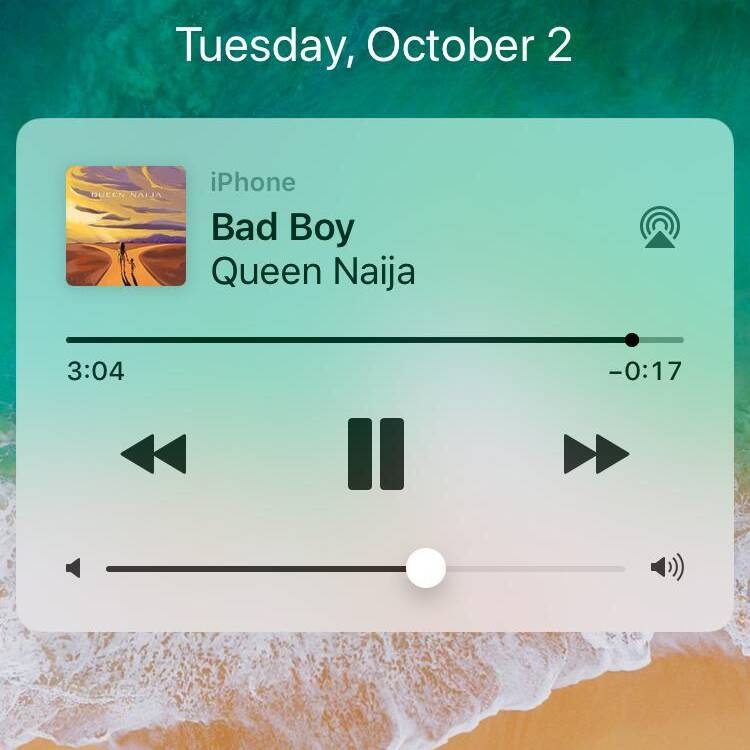Tap the volume slider to adjust volume
This screenshot has height=750, width=750.
365,569
